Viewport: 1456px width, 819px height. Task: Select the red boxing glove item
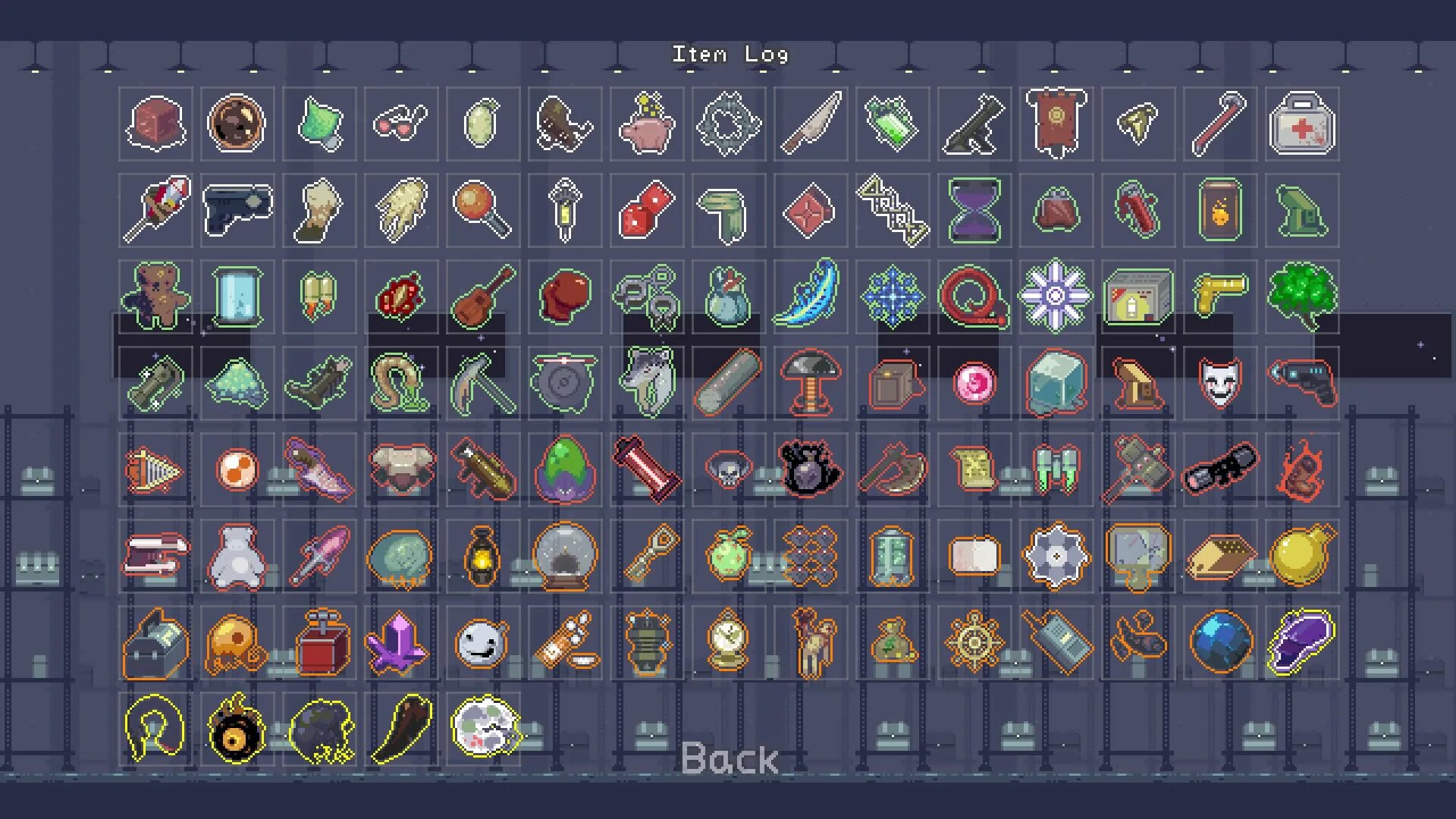(565, 297)
